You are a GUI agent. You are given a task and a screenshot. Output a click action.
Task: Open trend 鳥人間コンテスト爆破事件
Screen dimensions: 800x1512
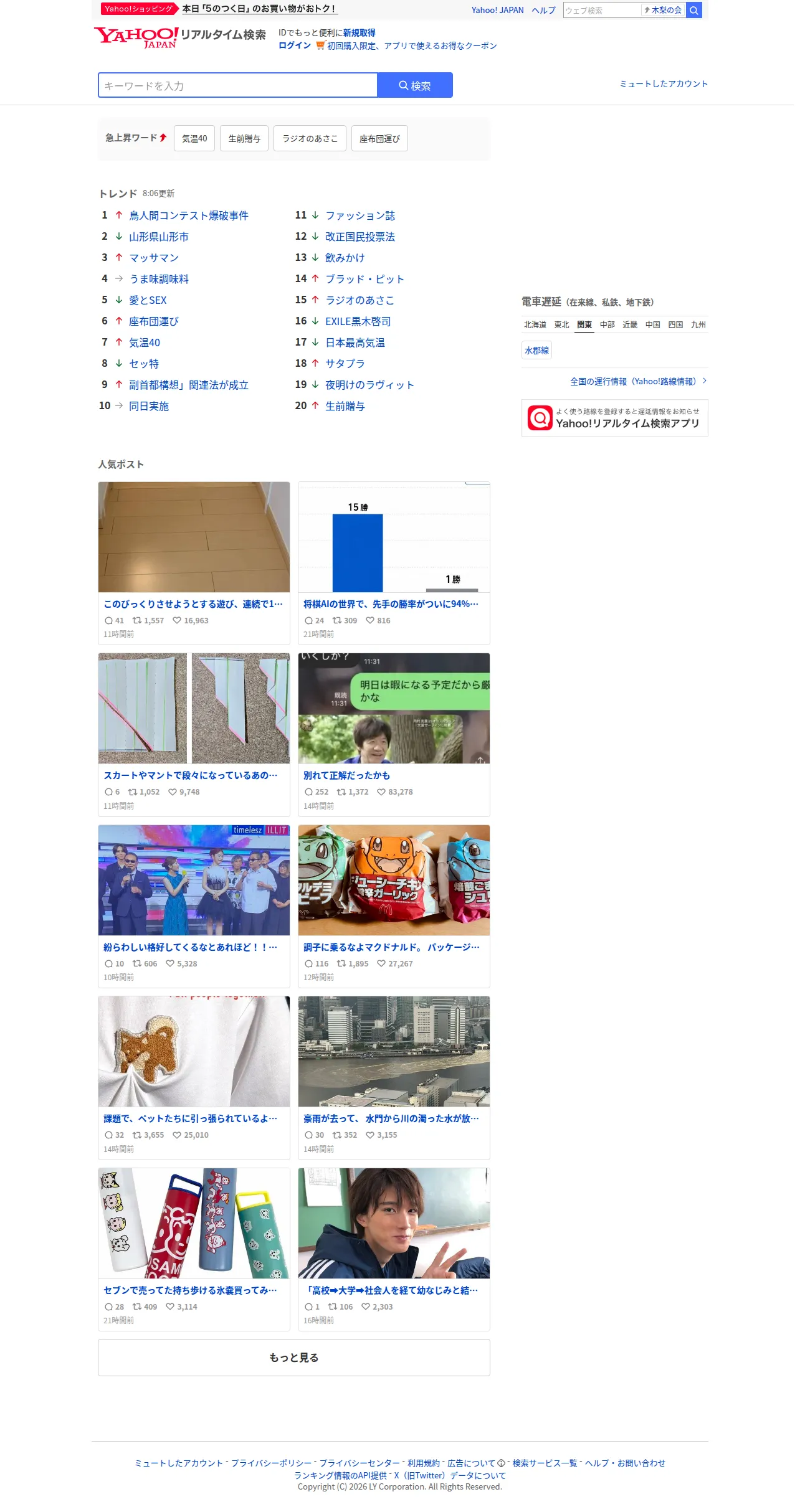(188, 215)
